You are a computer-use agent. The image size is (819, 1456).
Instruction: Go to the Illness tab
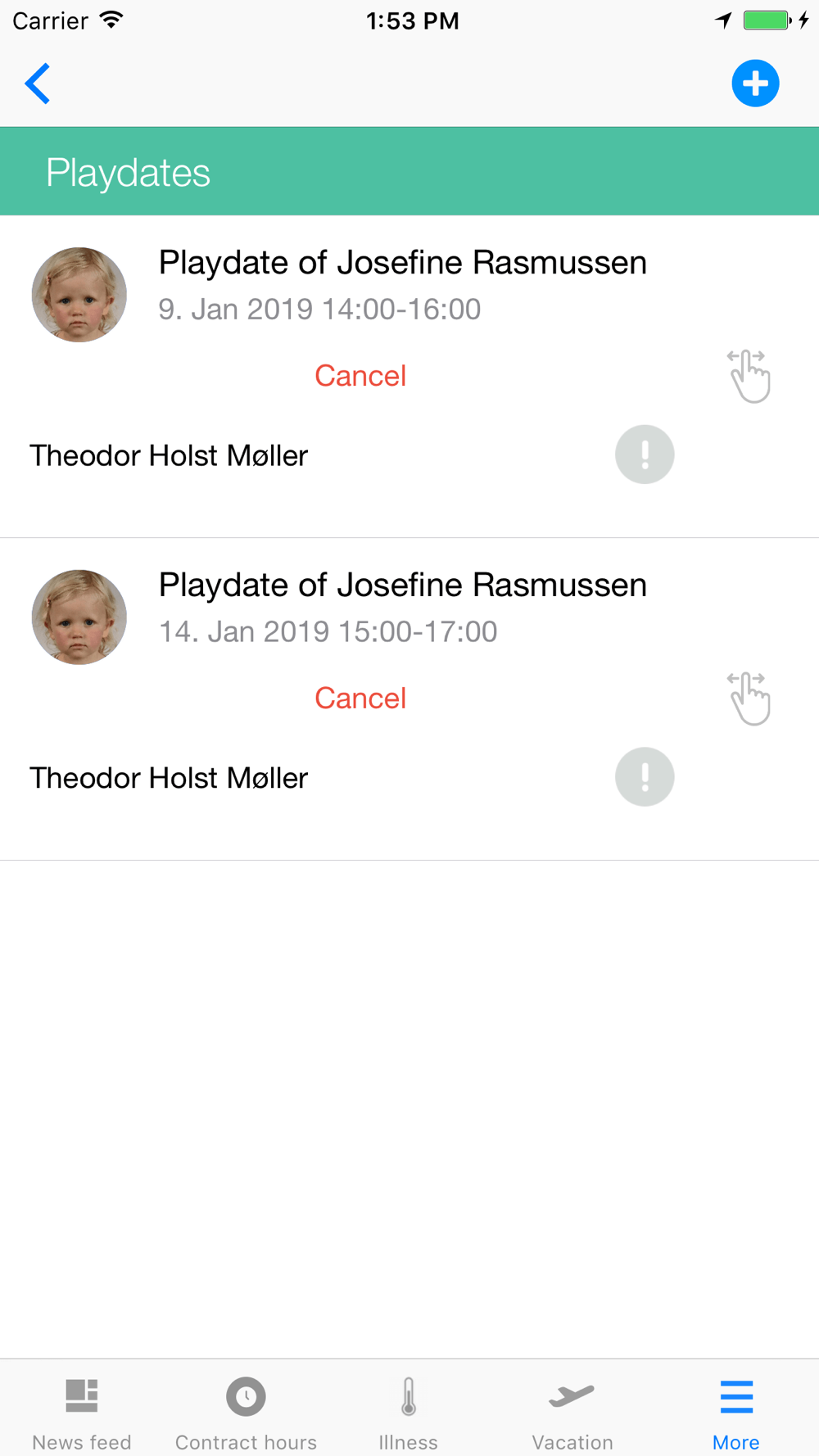pyautogui.click(x=409, y=1413)
